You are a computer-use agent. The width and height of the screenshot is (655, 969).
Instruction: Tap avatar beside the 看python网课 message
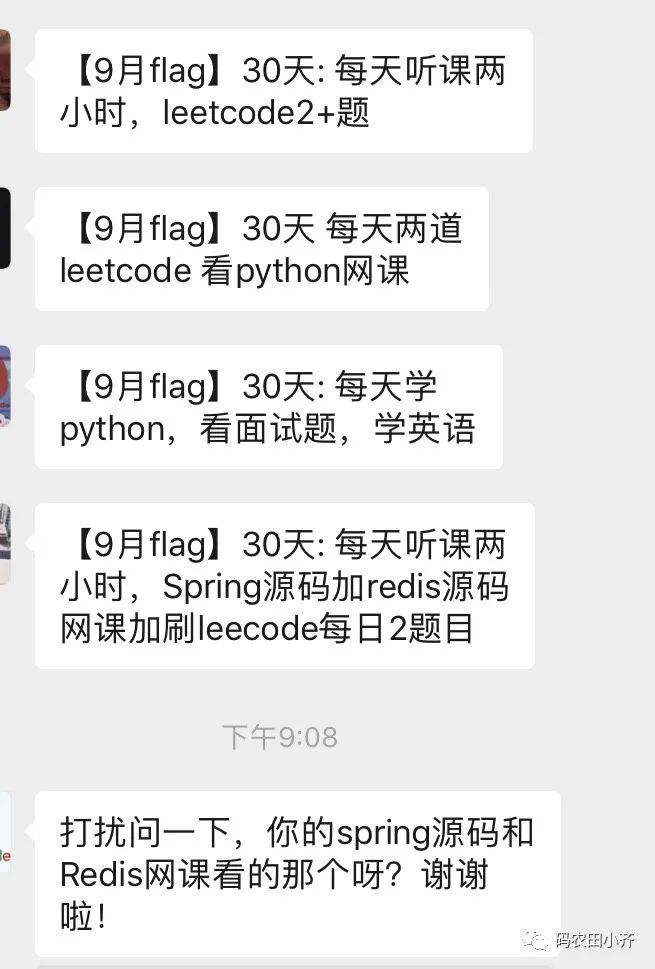(x=5, y=228)
